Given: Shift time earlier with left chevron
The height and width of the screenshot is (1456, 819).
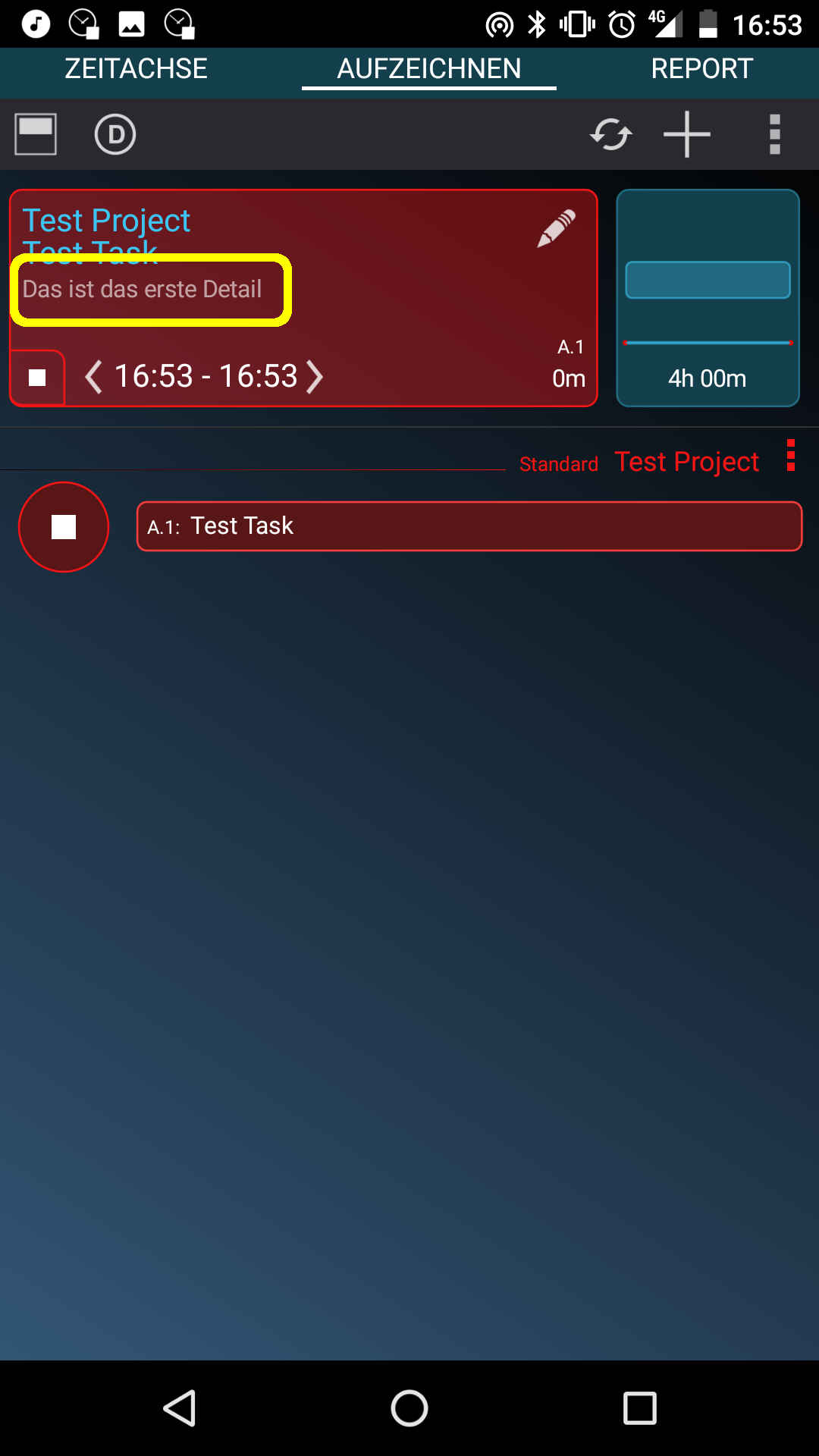Looking at the screenshot, I should pyautogui.click(x=93, y=377).
